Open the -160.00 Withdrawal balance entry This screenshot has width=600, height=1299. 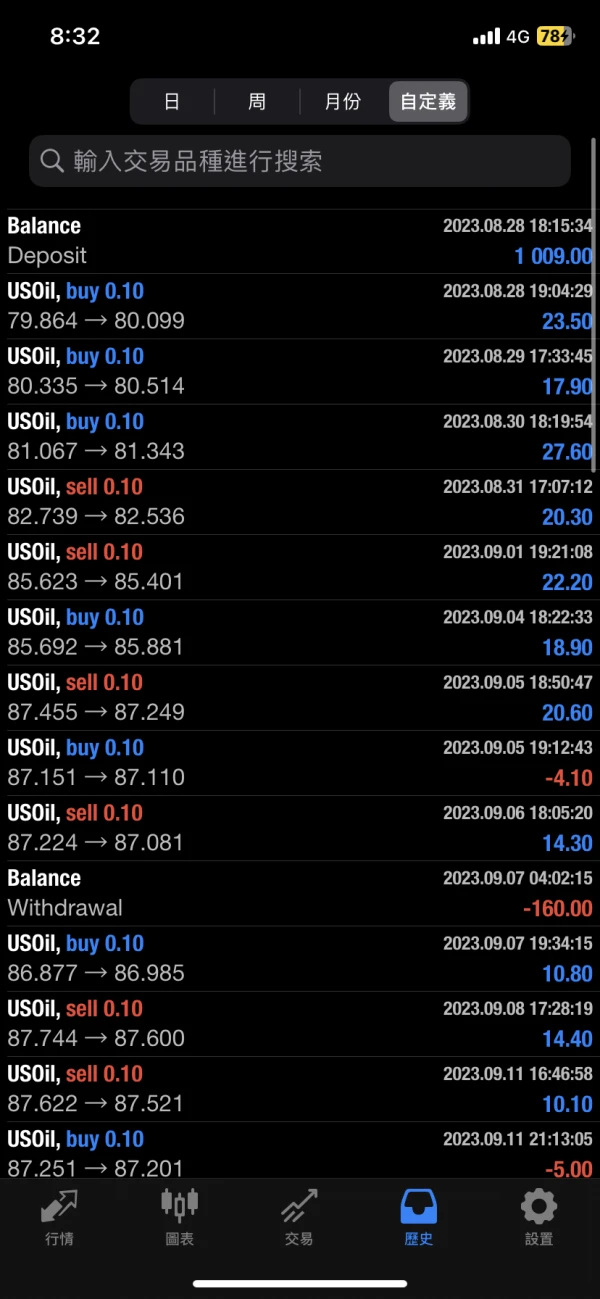[300, 893]
